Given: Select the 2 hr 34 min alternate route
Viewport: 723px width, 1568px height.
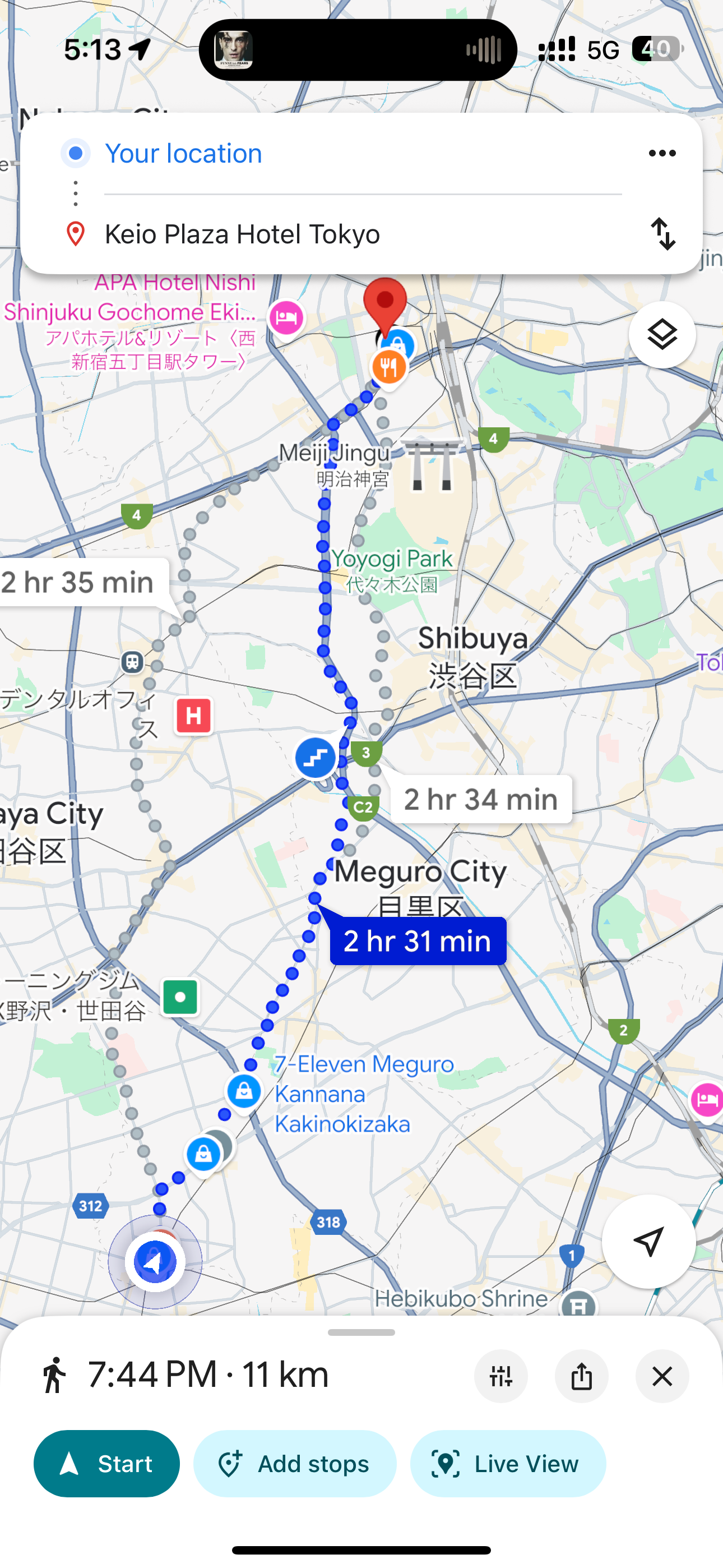Looking at the screenshot, I should 480,799.
